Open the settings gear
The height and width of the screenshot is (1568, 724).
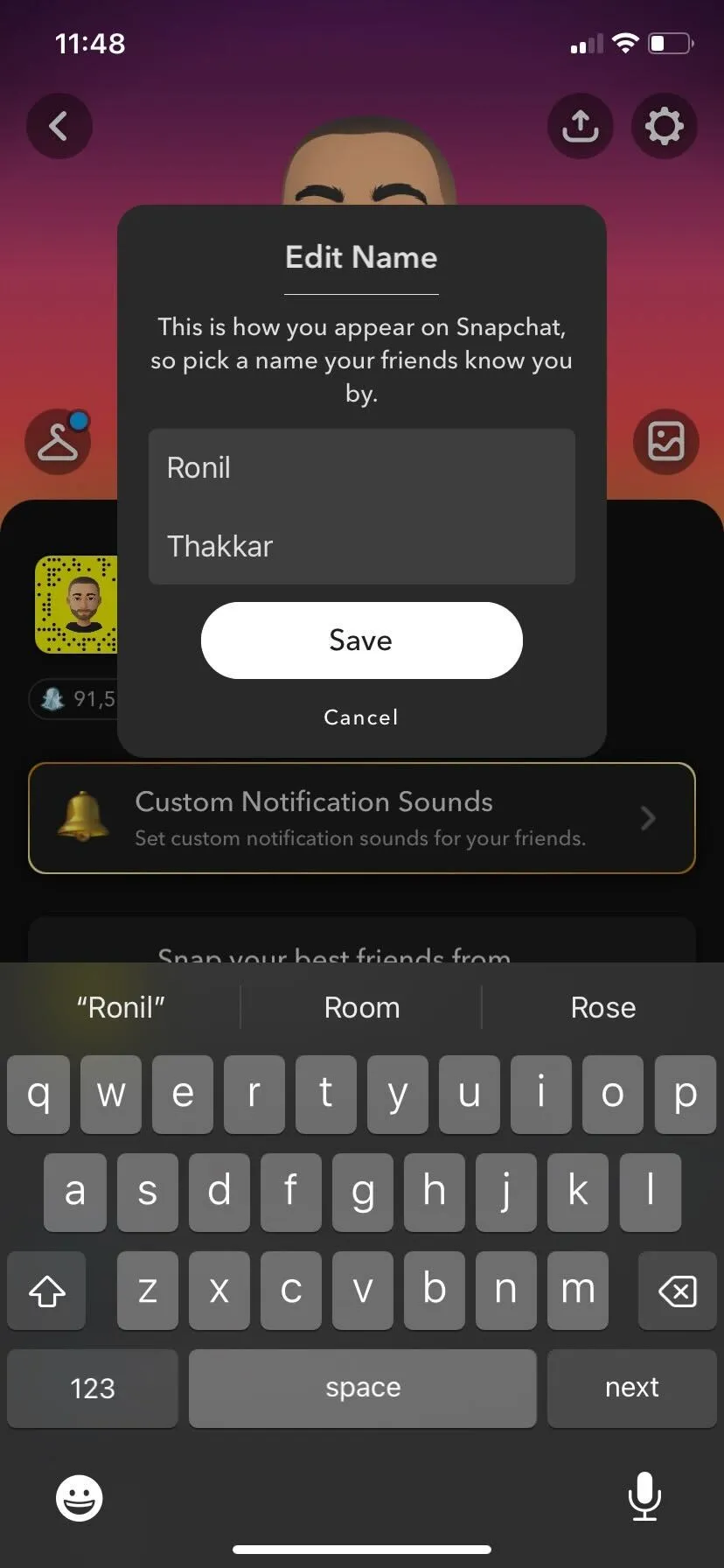664,127
